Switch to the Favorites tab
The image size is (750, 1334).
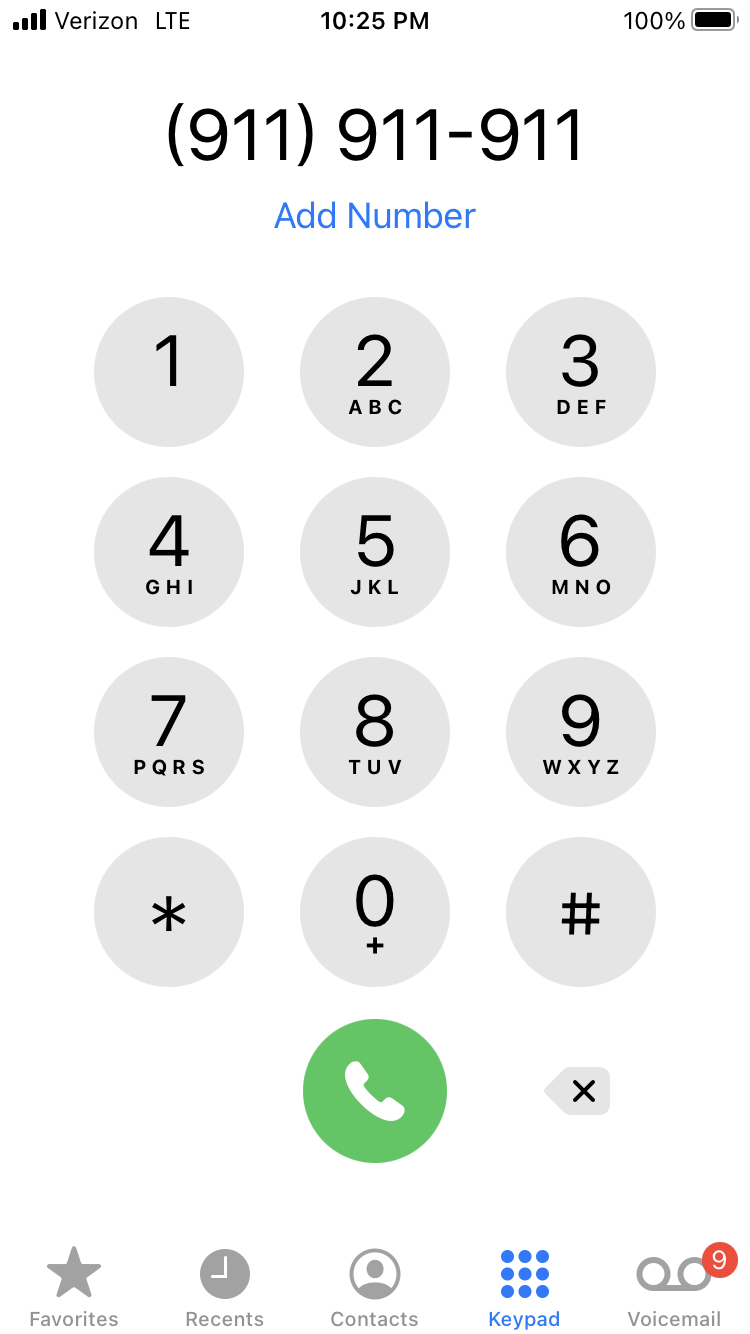pyautogui.click(x=74, y=1287)
